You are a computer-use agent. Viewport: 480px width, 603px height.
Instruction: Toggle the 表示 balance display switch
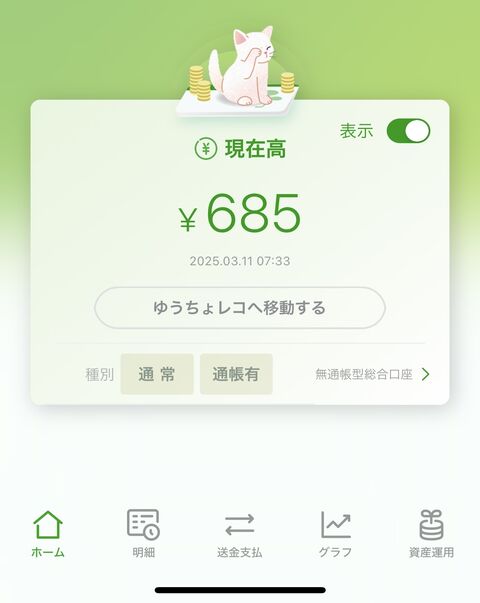click(x=408, y=131)
